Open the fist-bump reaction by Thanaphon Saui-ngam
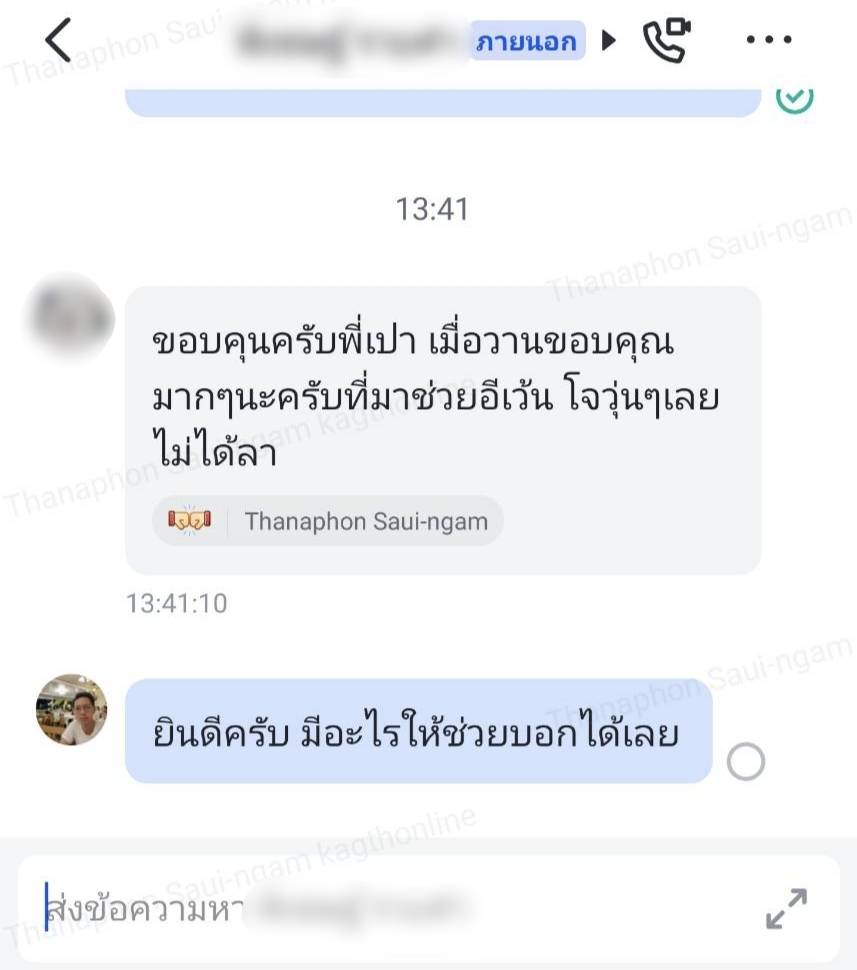Screen dimensions: 857x970 point(328,521)
